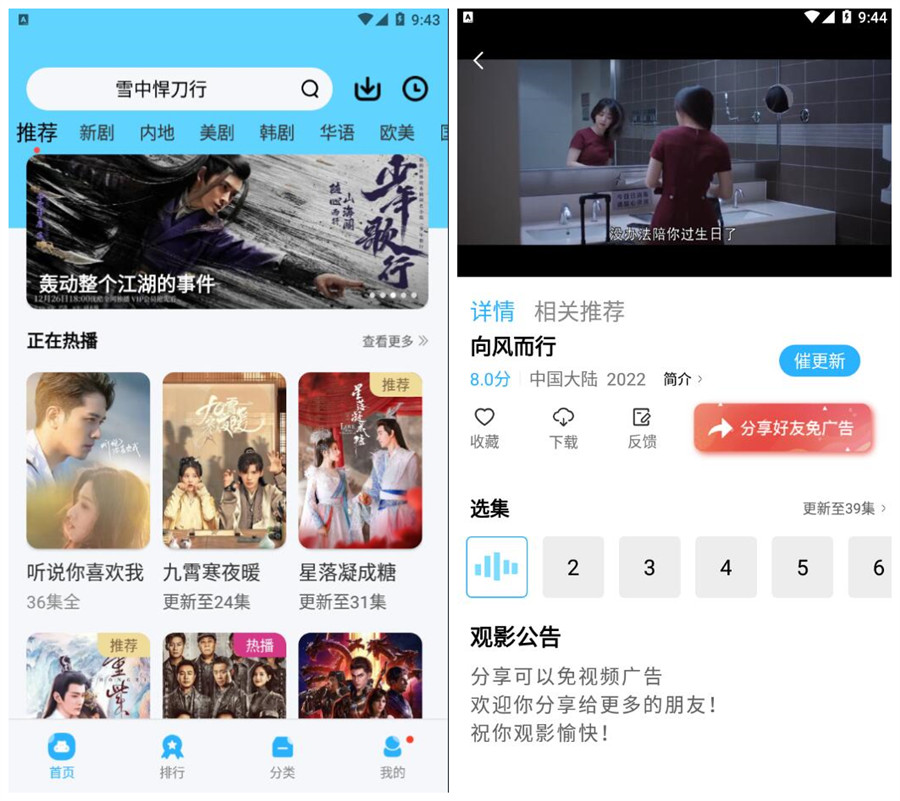Open the downloads icon in top bar
Viewport: 900px width, 801px height.
368,89
